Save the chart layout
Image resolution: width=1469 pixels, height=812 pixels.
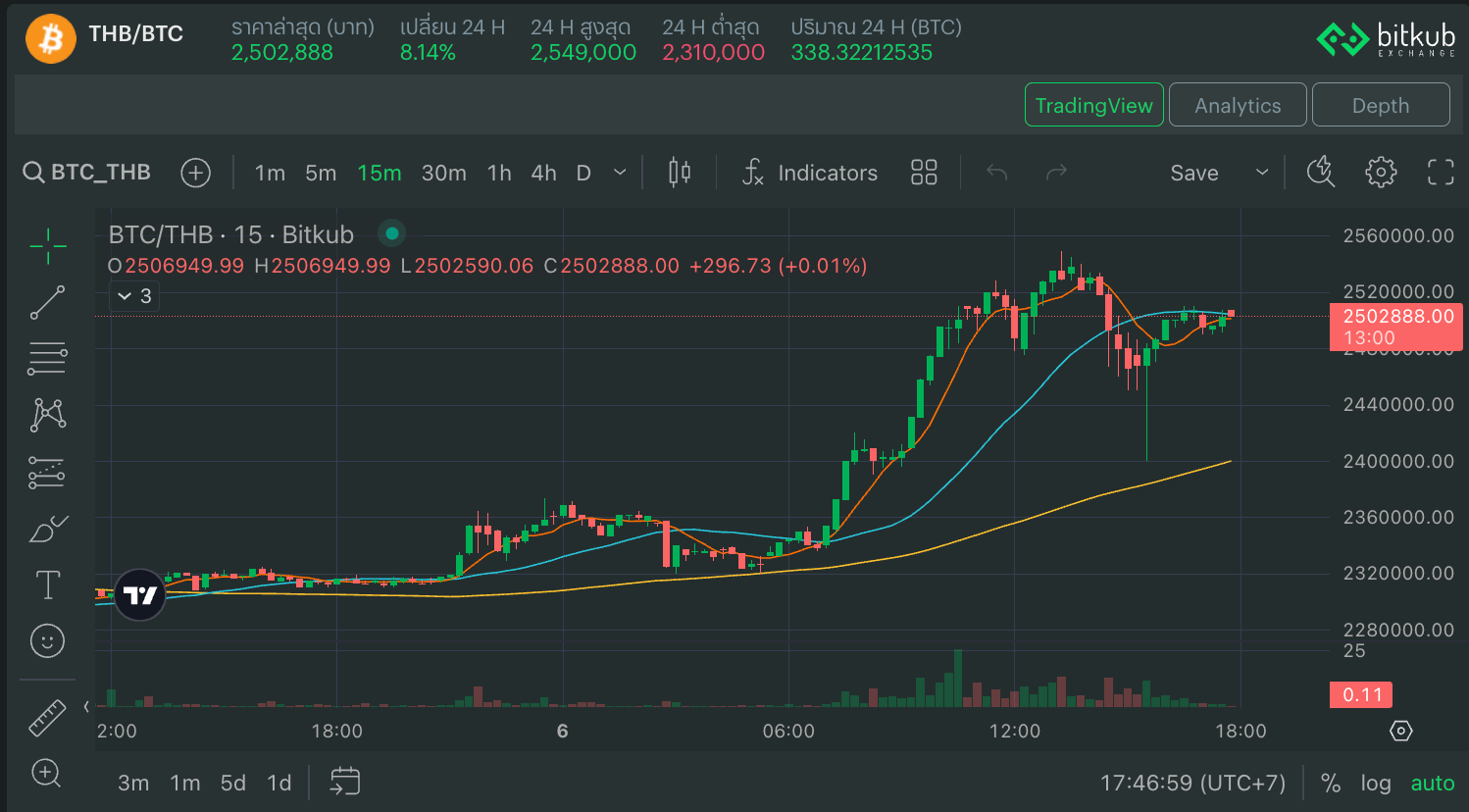pos(1194,173)
